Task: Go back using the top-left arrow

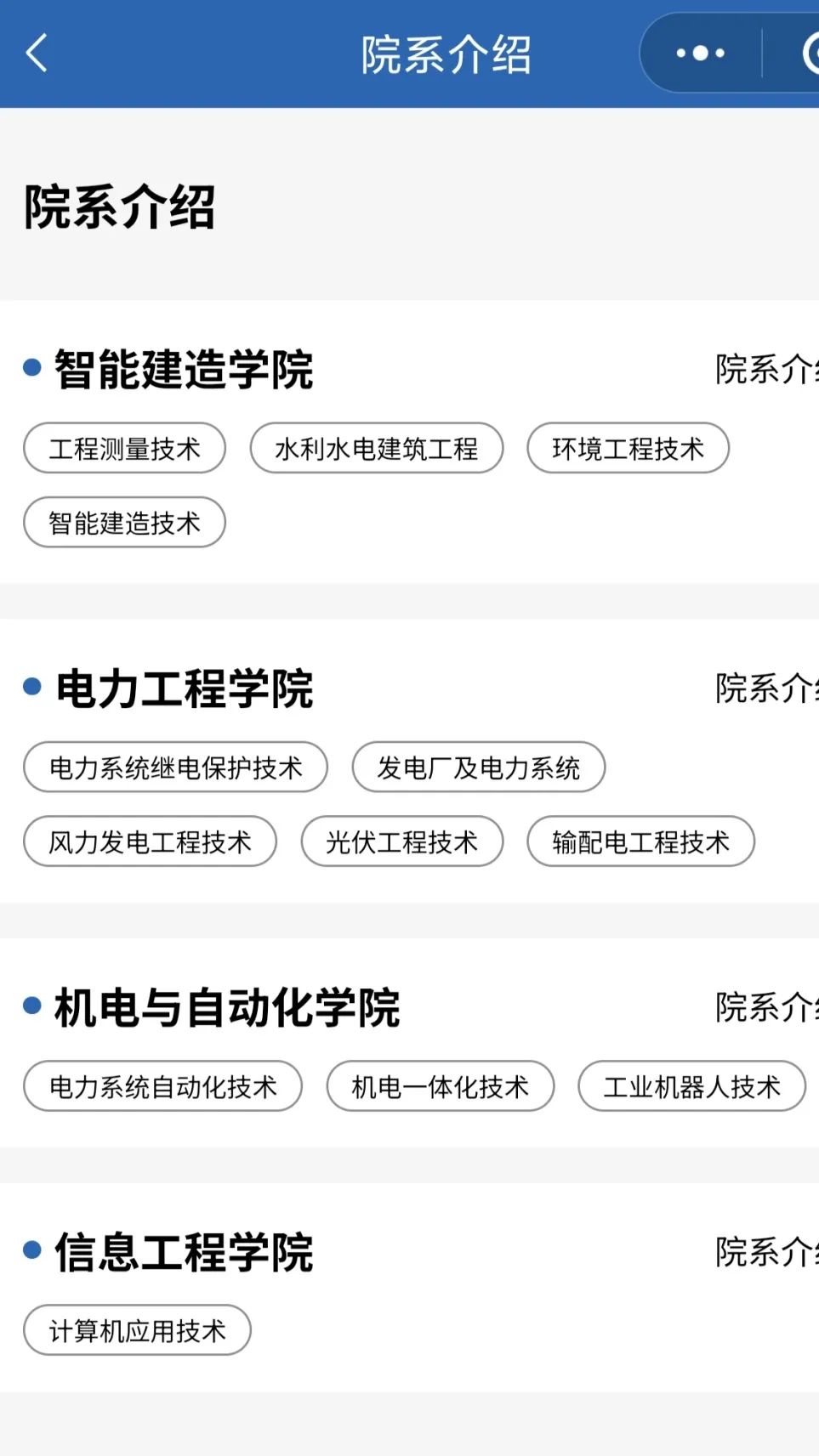Action: click(37, 53)
